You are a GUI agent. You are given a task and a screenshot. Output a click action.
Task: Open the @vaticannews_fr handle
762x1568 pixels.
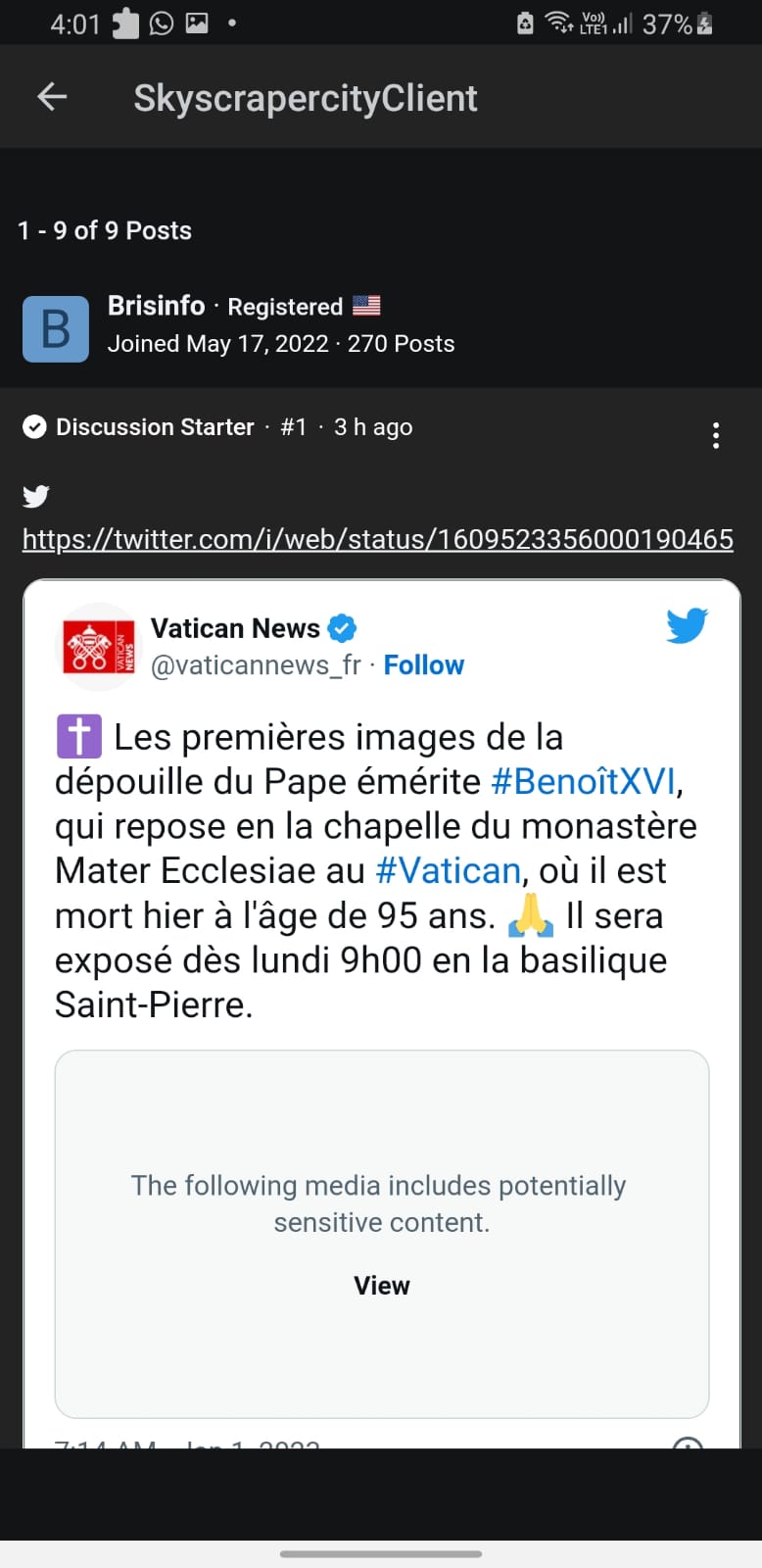pos(256,665)
